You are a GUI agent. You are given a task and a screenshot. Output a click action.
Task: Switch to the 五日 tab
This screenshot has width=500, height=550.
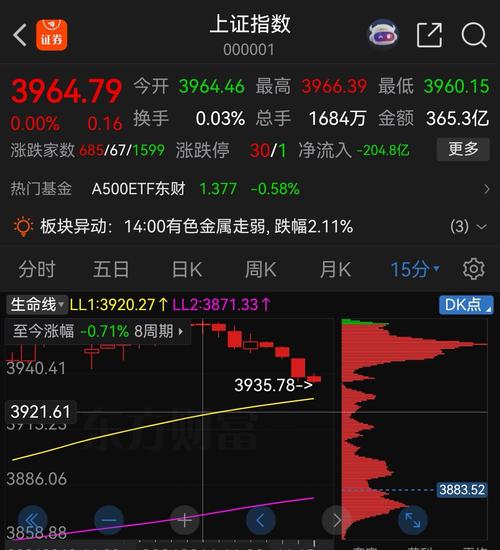coord(111,269)
